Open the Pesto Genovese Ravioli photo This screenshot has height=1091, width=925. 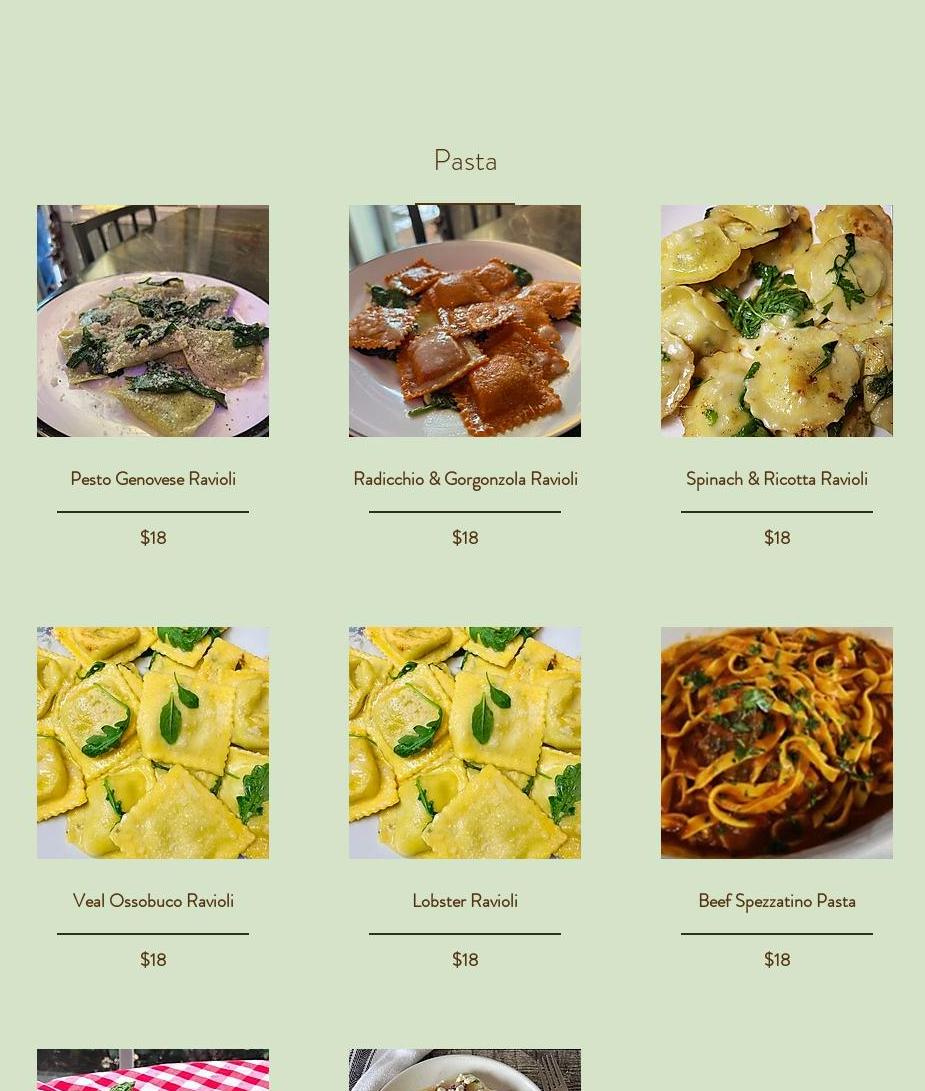coord(152,321)
